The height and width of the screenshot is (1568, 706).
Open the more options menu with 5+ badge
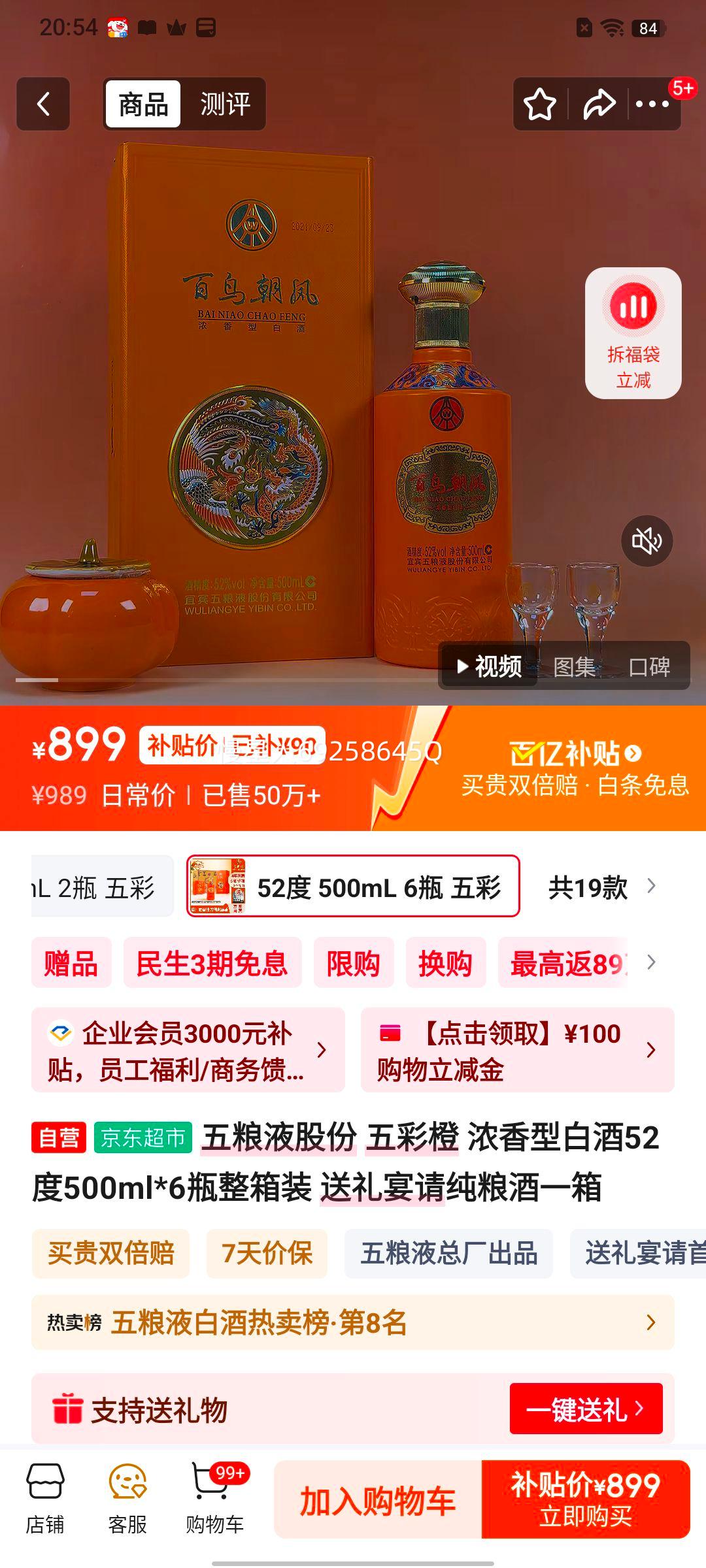pyautogui.click(x=654, y=105)
